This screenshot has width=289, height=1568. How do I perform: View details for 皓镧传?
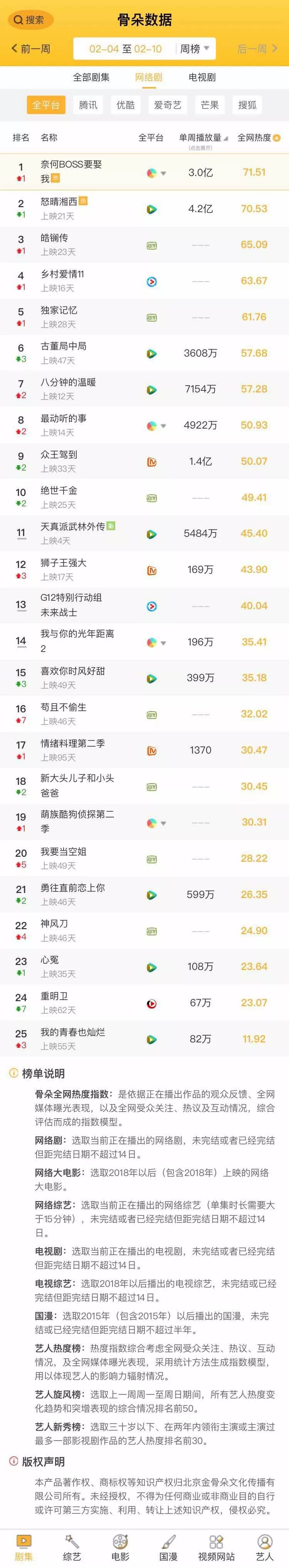tap(54, 238)
